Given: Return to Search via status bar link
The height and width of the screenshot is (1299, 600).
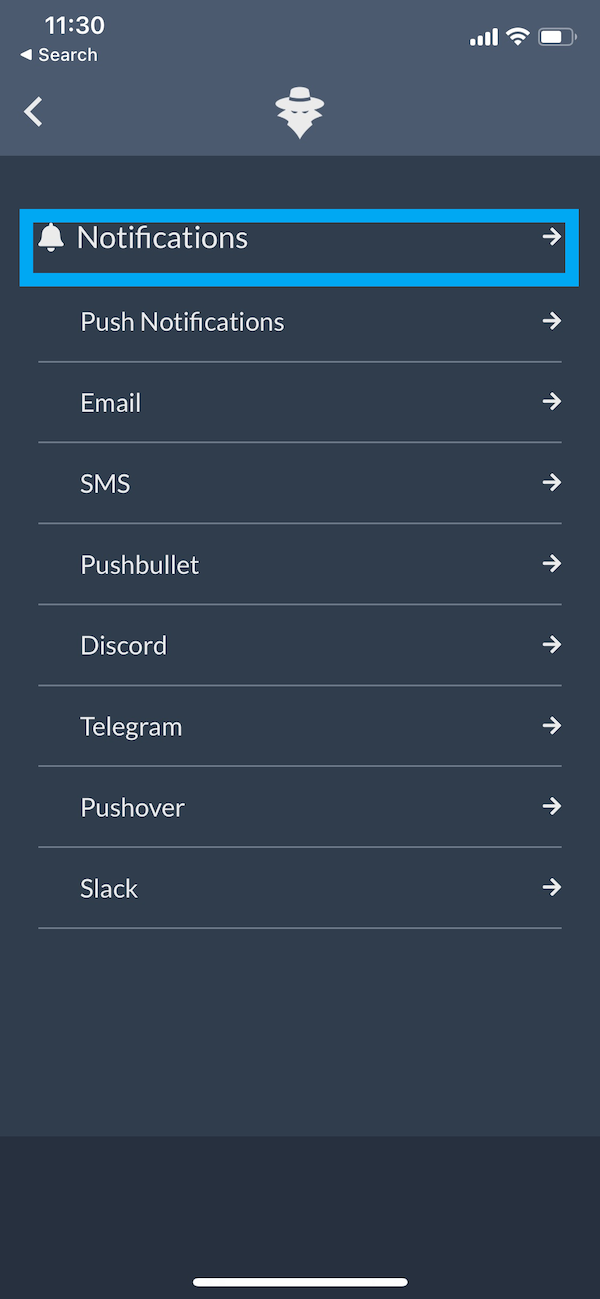Looking at the screenshot, I should (59, 55).
